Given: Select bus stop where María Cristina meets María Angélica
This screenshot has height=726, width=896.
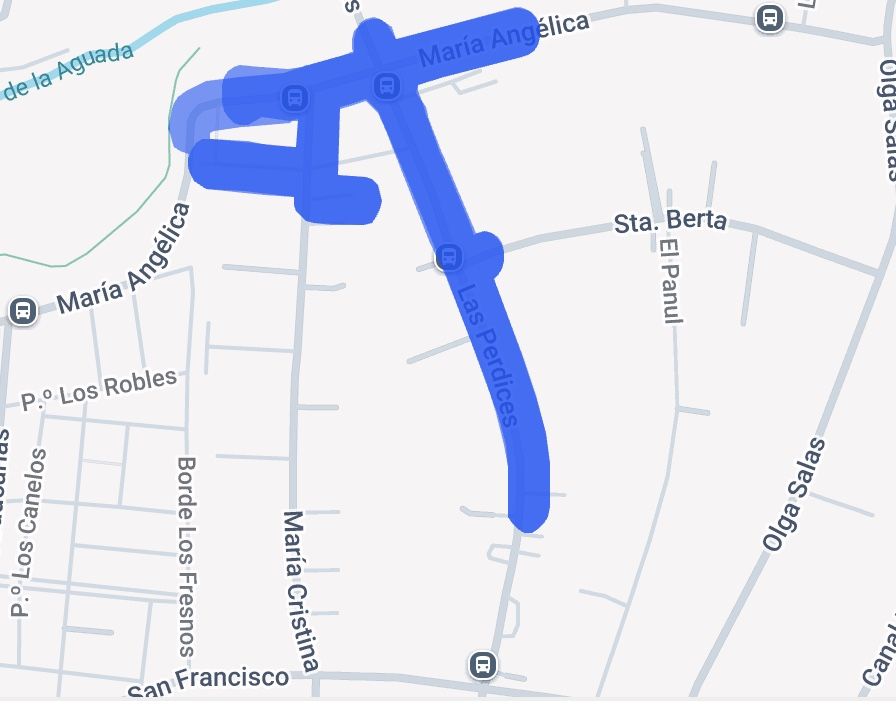Looking at the screenshot, I should point(294,97).
